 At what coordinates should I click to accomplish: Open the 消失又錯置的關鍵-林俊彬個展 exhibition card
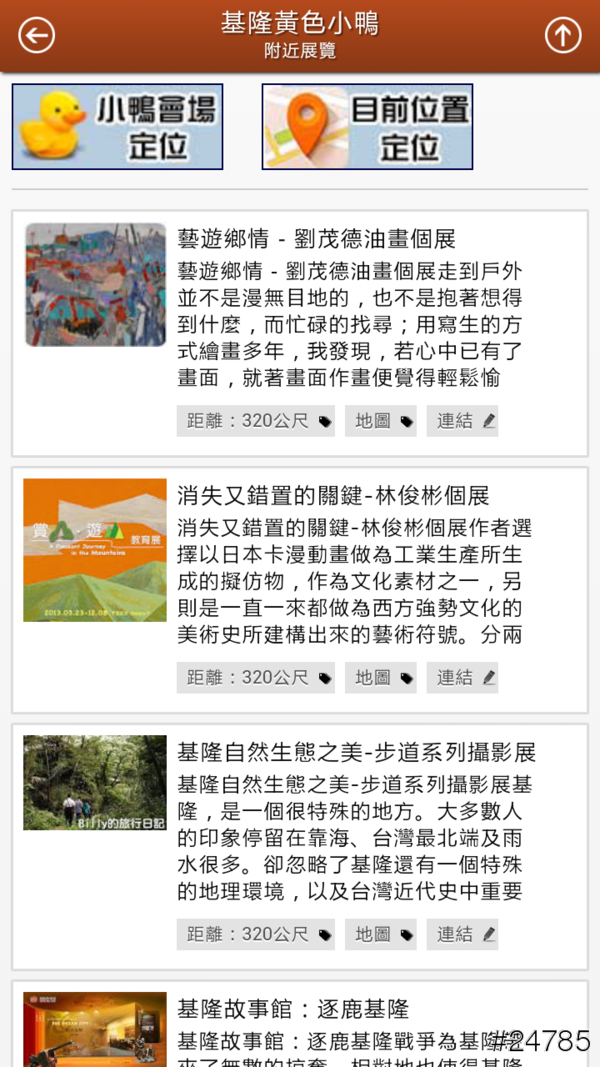tap(332, 496)
